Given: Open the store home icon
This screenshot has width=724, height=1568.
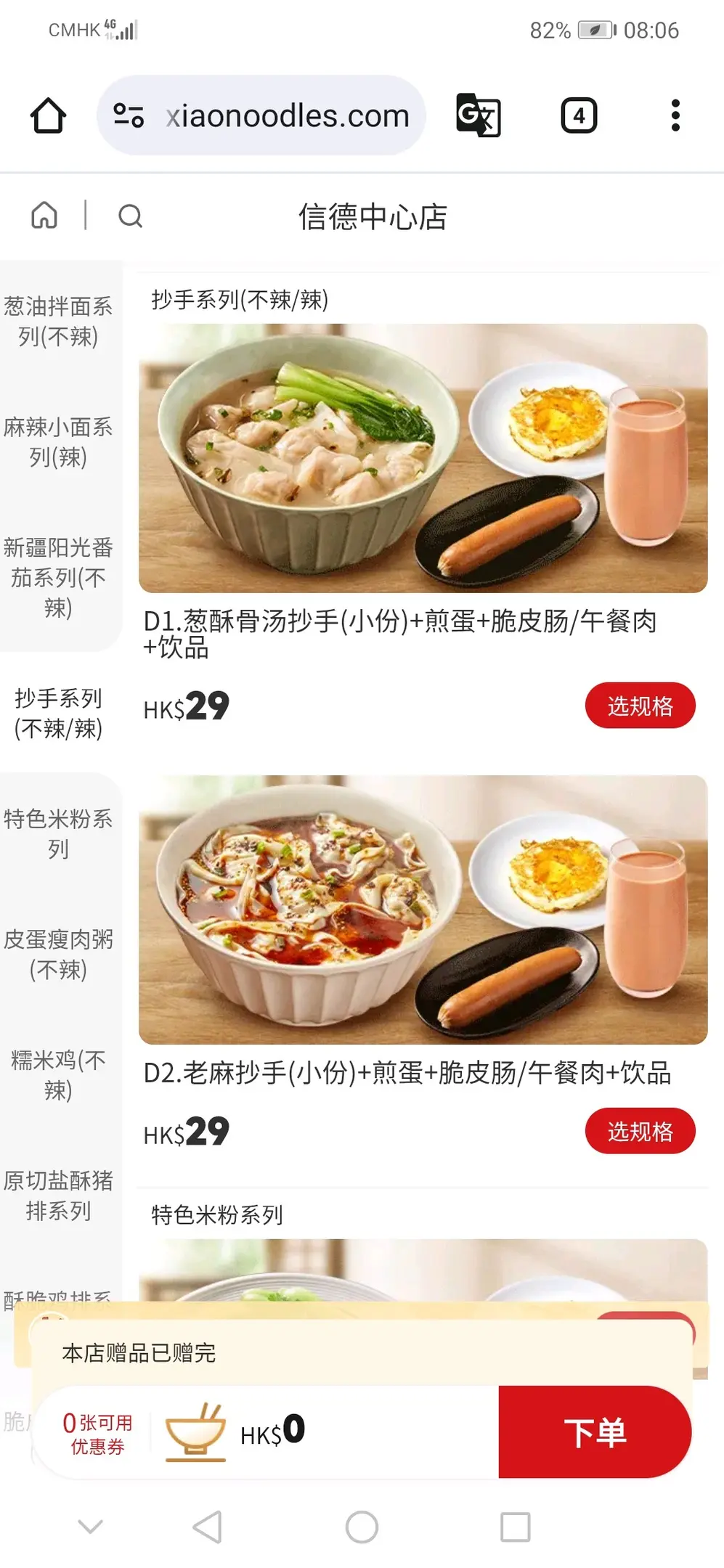Looking at the screenshot, I should coord(44,216).
